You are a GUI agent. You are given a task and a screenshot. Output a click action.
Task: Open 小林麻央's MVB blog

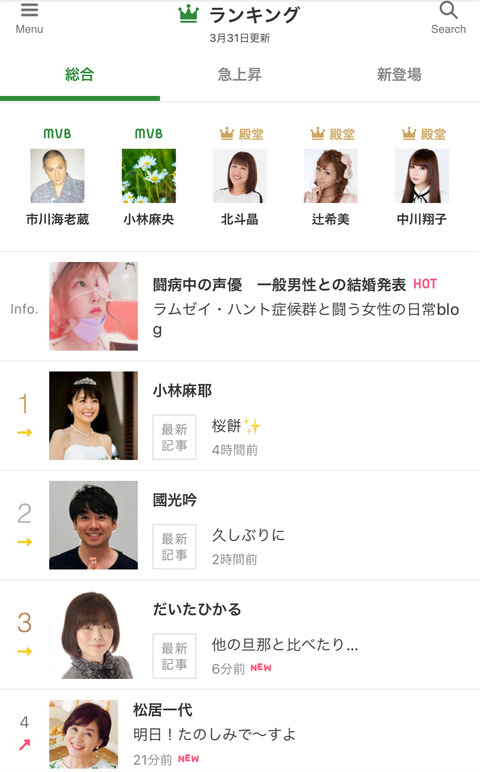(x=149, y=176)
